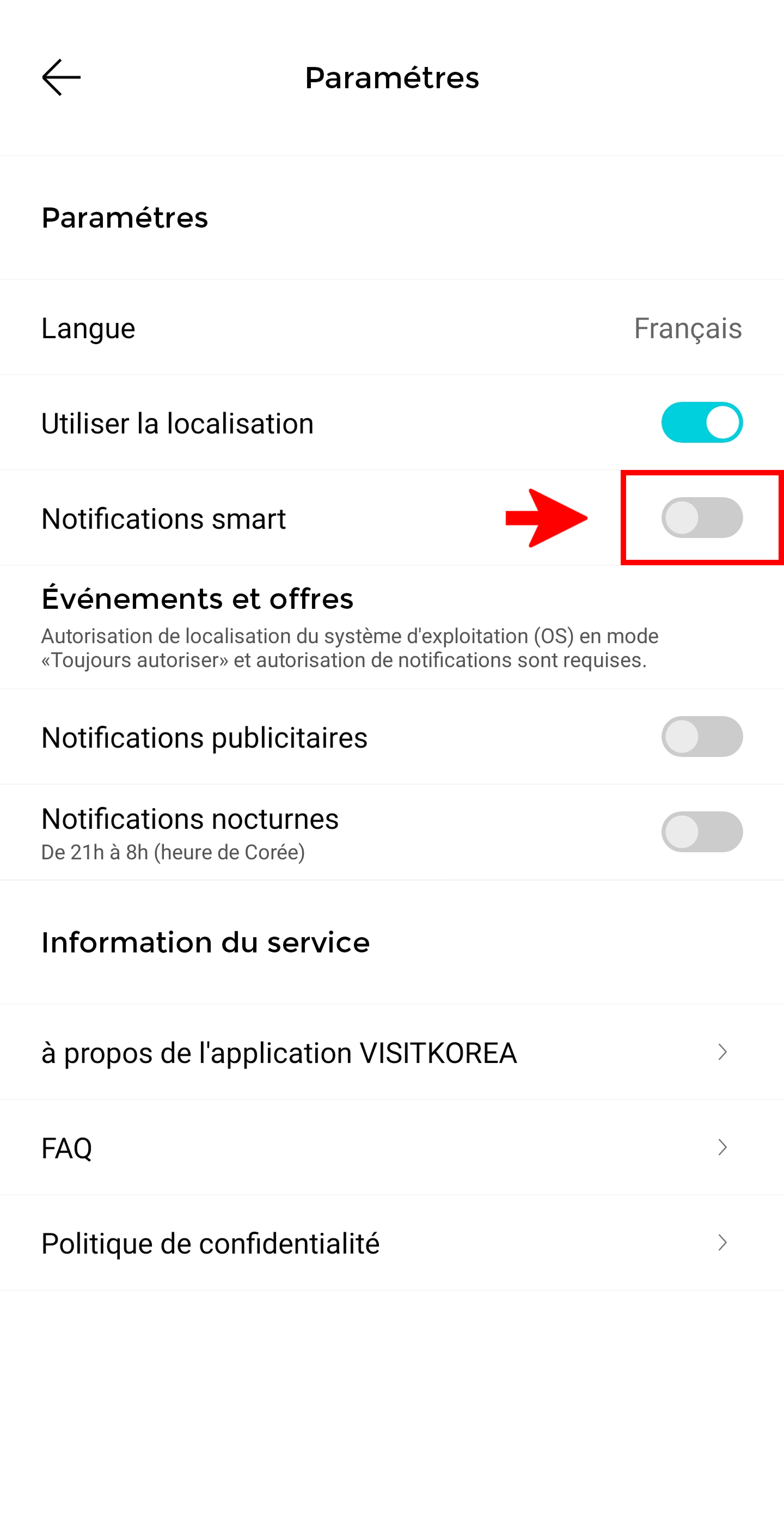This screenshot has width=784, height=1540.
Task: Open the FAQ page
Action: click(66, 1147)
